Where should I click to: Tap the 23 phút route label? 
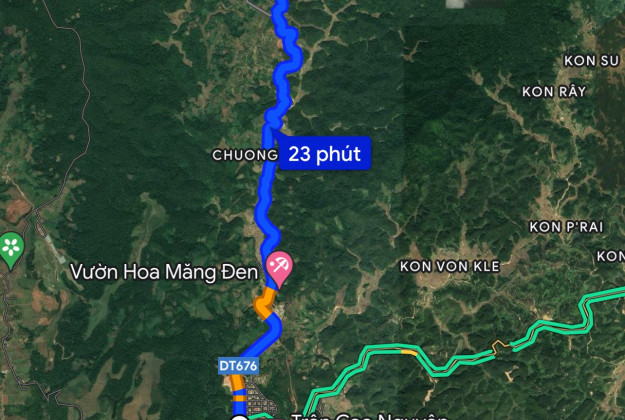(x=325, y=154)
